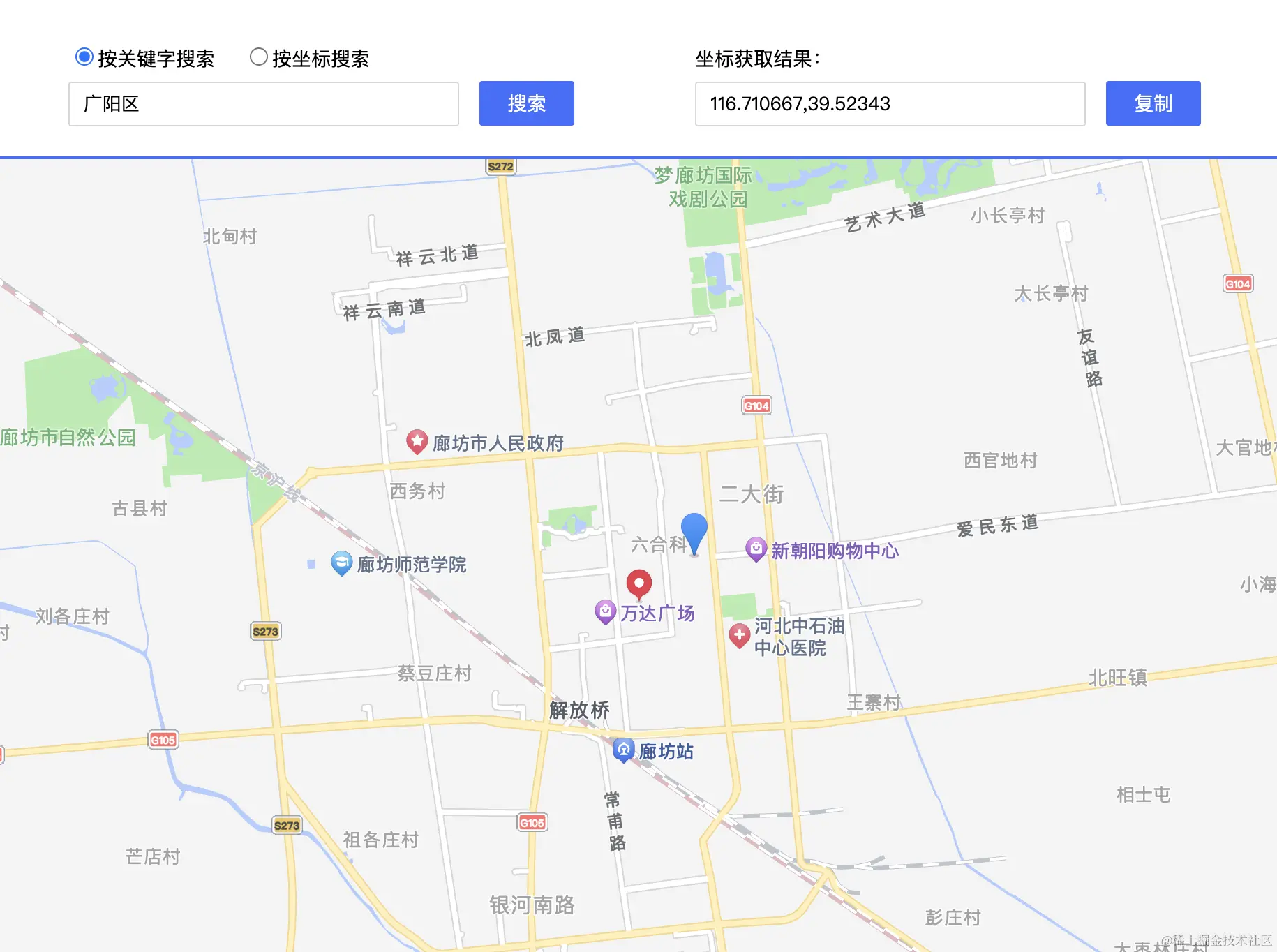Select the 廊坊市人民政府 map marker
The image size is (1277, 952).
(x=417, y=441)
